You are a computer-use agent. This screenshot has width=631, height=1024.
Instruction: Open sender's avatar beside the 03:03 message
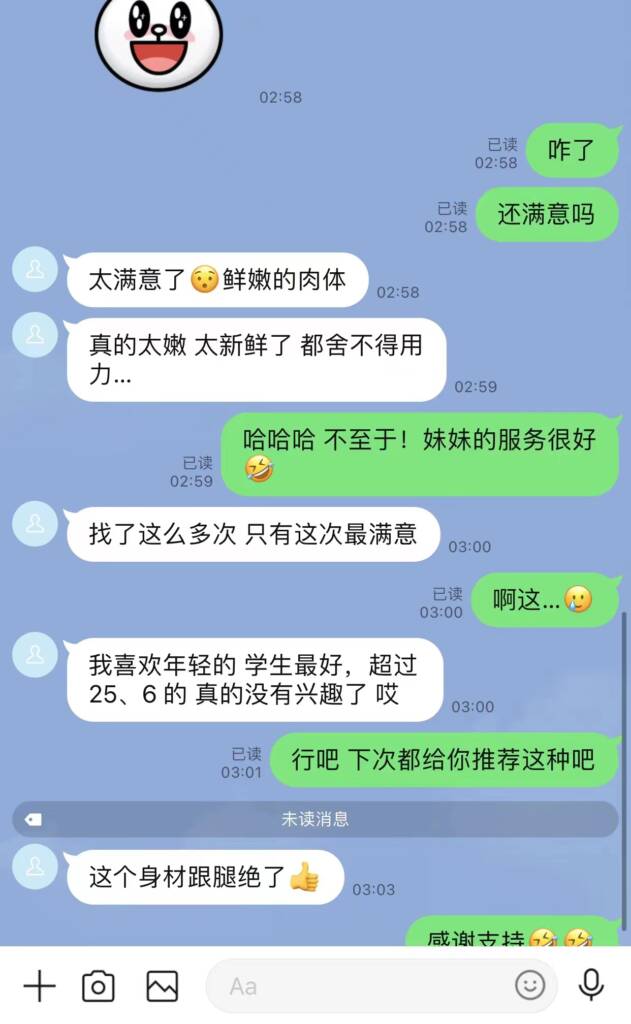[x=35, y=864]
